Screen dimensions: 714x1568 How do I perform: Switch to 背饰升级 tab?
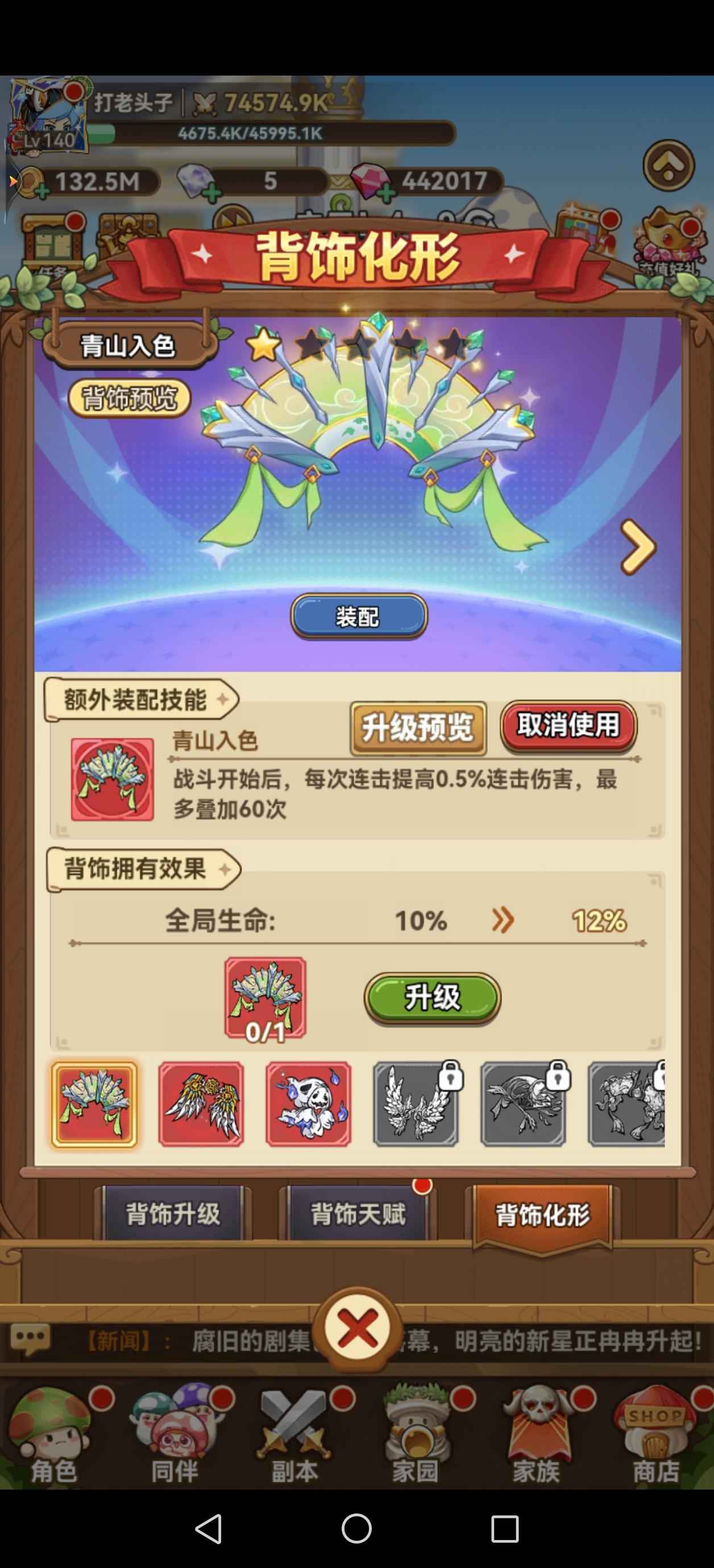(x=172, y=1213)
